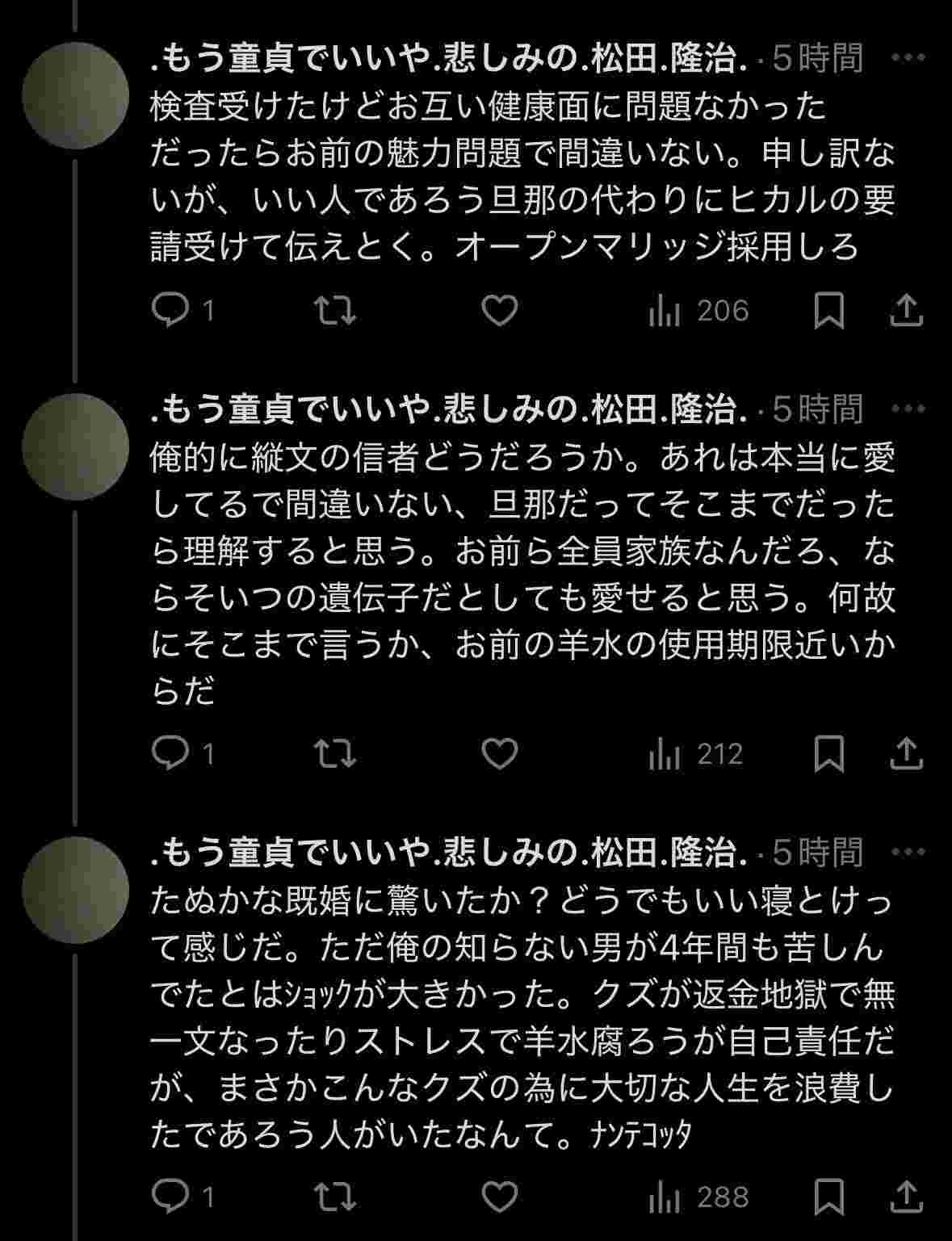Image resolution: width=952 pixels, height=1241 pixels.
Task: Share the tweet with 212 views
Action: click(x=906, y=753)
